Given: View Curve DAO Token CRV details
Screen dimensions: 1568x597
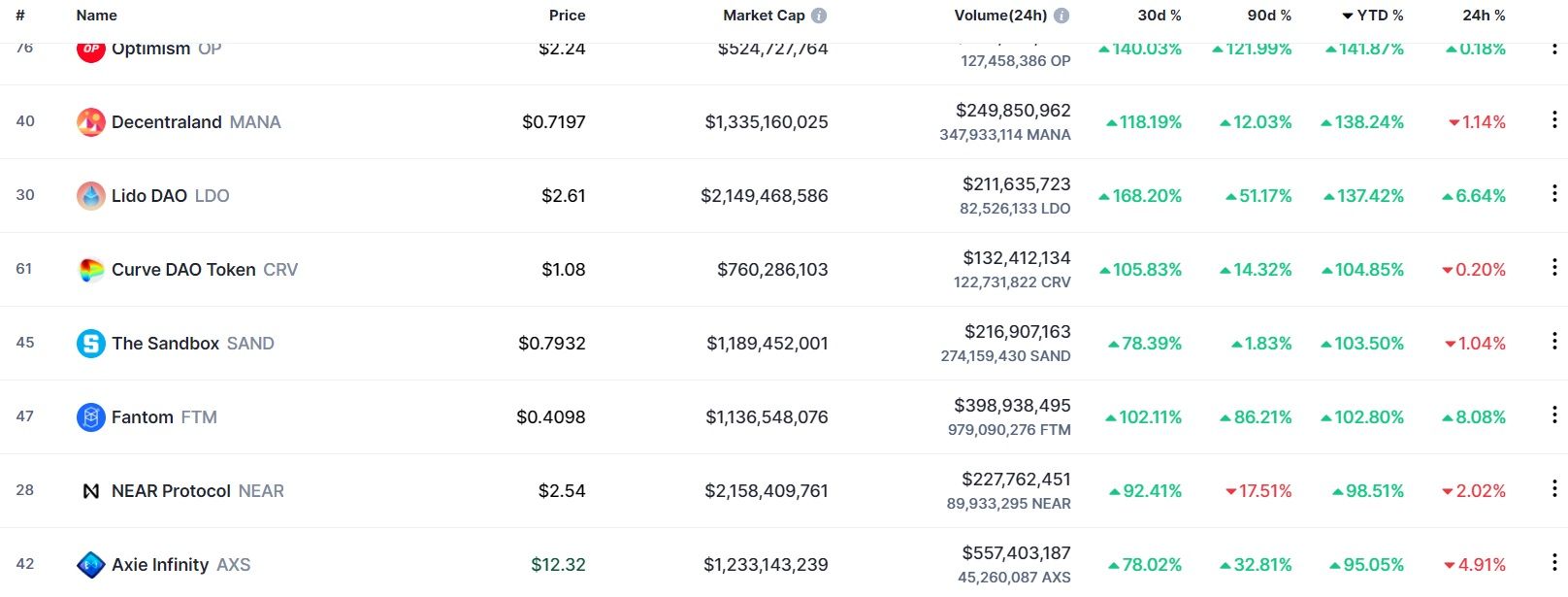Looking at the screenshot, I should [183, 270].
